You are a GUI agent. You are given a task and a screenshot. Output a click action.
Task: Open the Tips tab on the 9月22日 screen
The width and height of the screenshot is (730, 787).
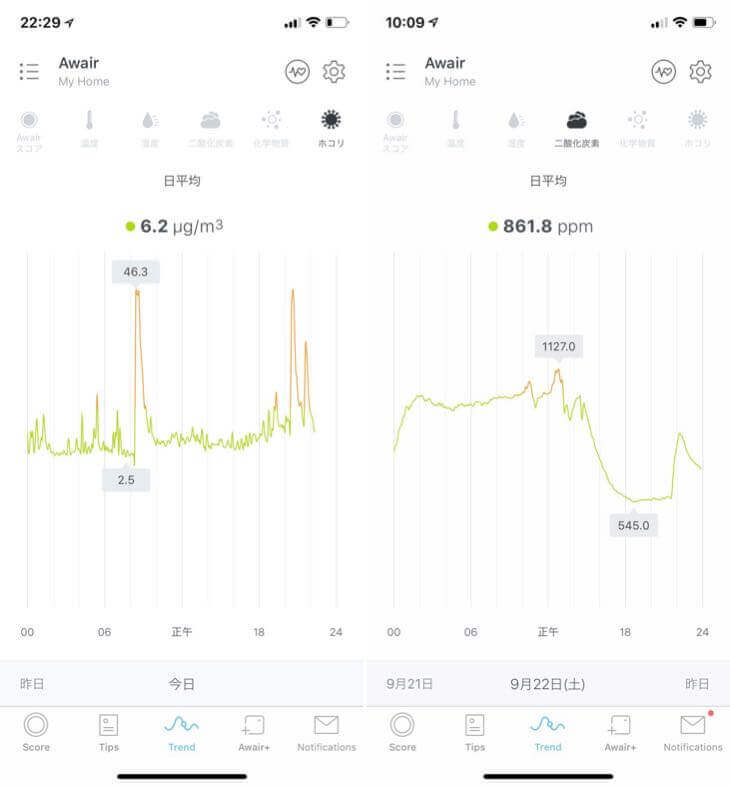click(x=475, y=732)
